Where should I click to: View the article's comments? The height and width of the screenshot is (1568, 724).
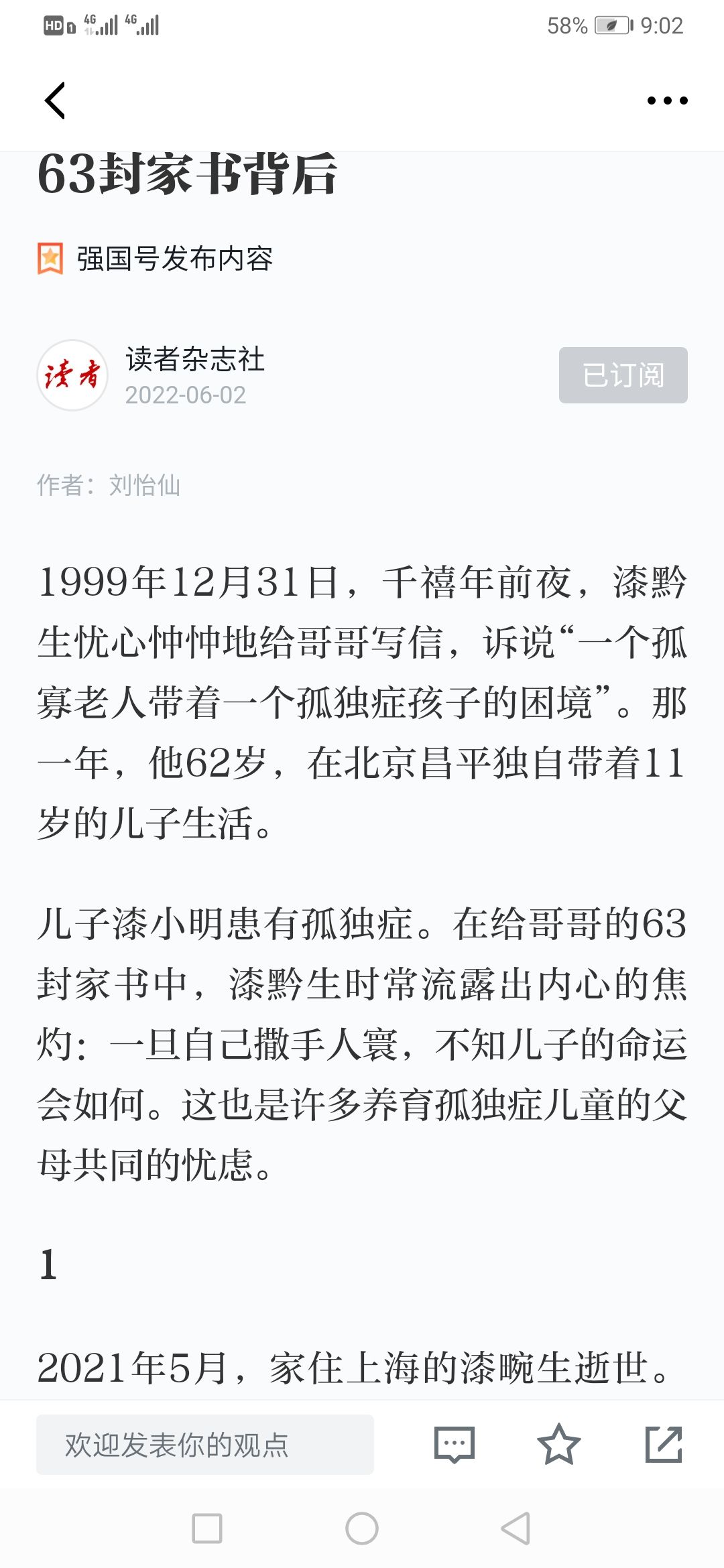(455, 1445)
